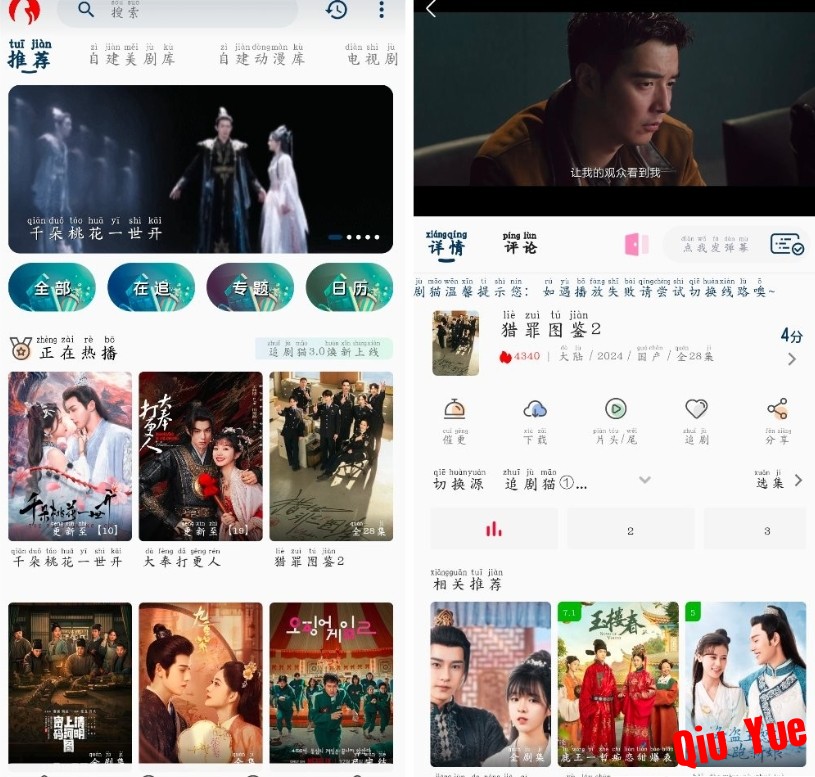Switch to the 电视剧 tab
815x777 pixels.
tap(371, 54)
